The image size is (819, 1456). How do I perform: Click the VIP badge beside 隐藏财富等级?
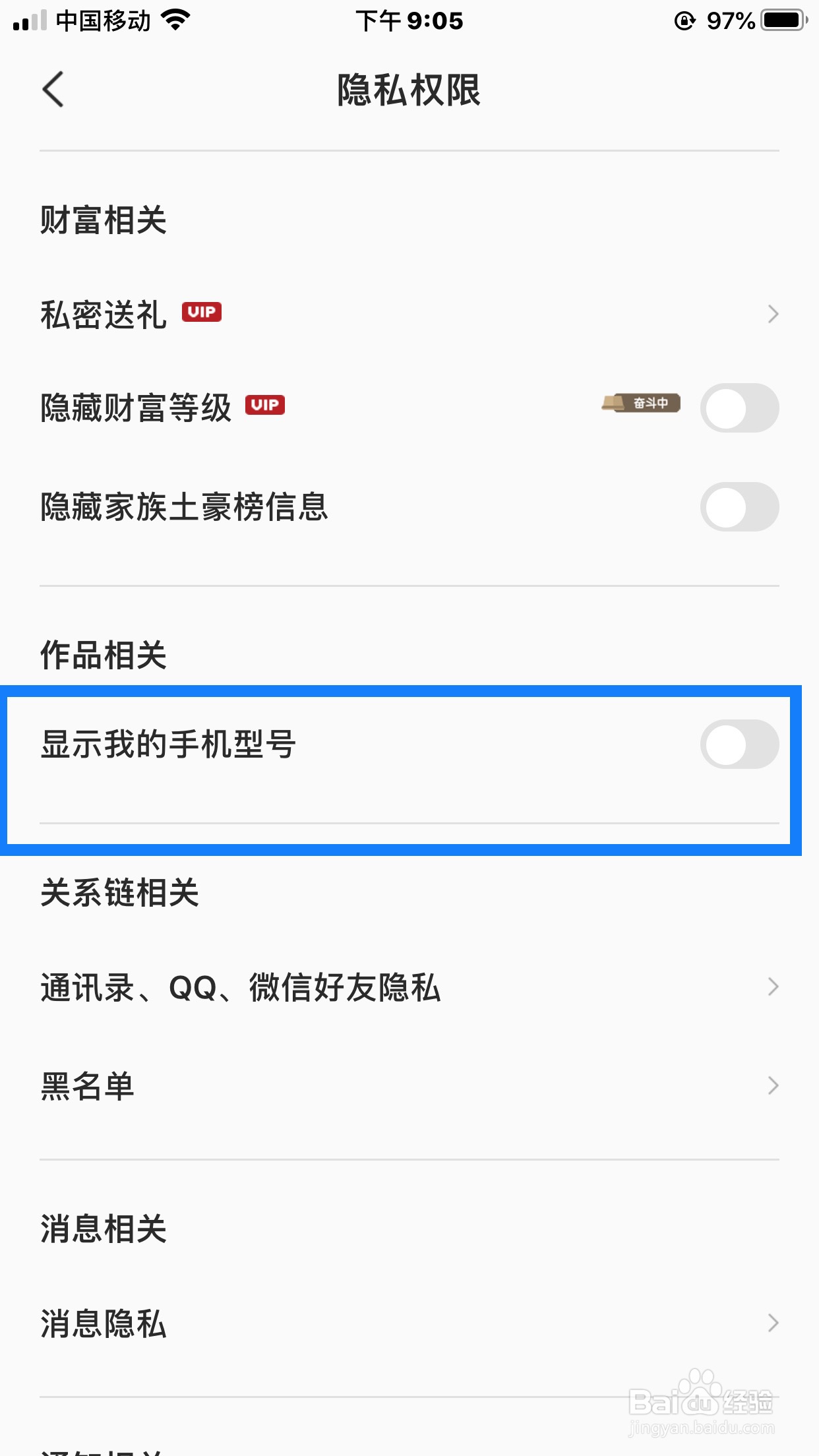pyautogui.click(x=264, y=405)
